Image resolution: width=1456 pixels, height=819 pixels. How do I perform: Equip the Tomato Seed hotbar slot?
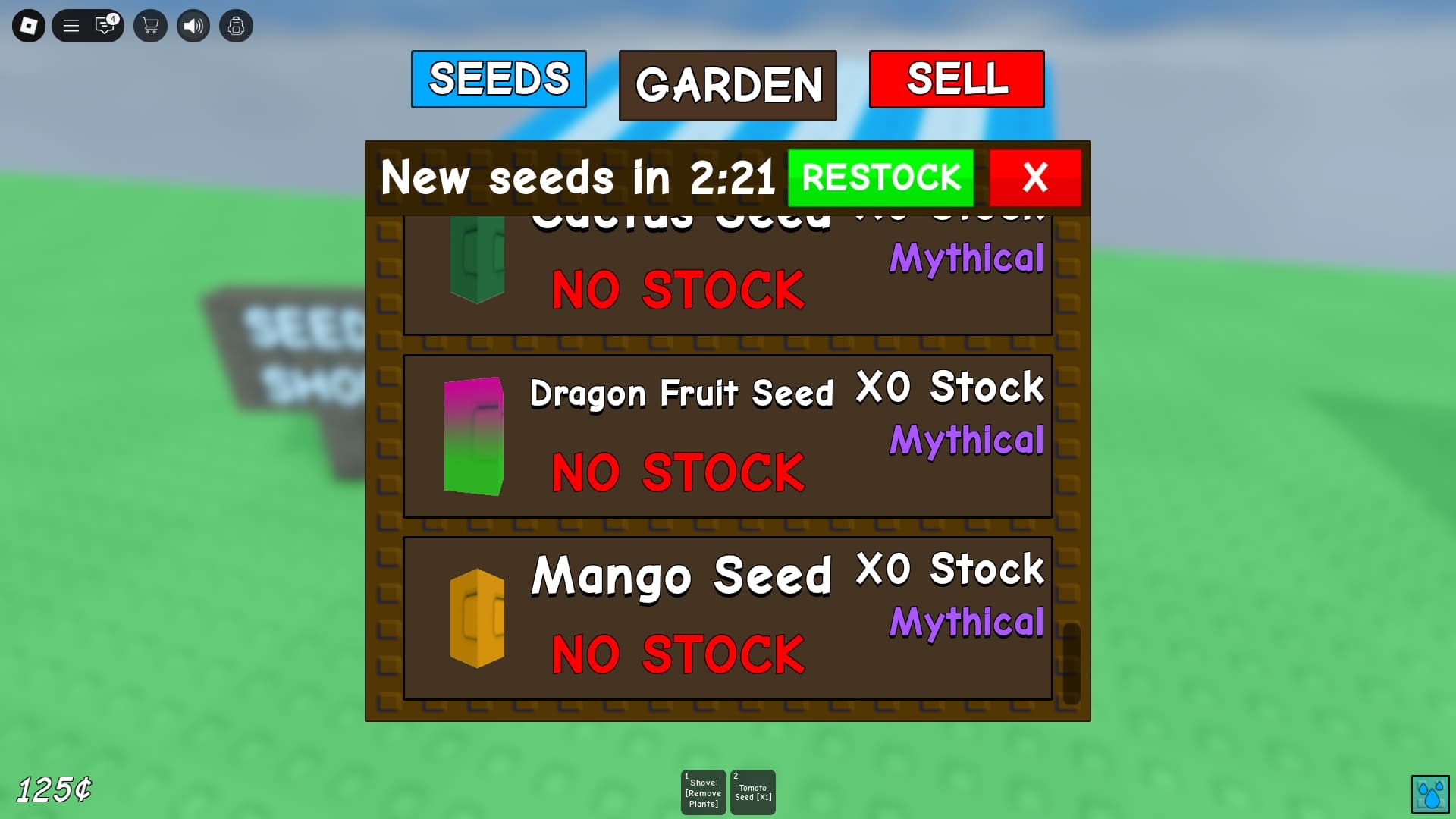click(x=752, y=792)
